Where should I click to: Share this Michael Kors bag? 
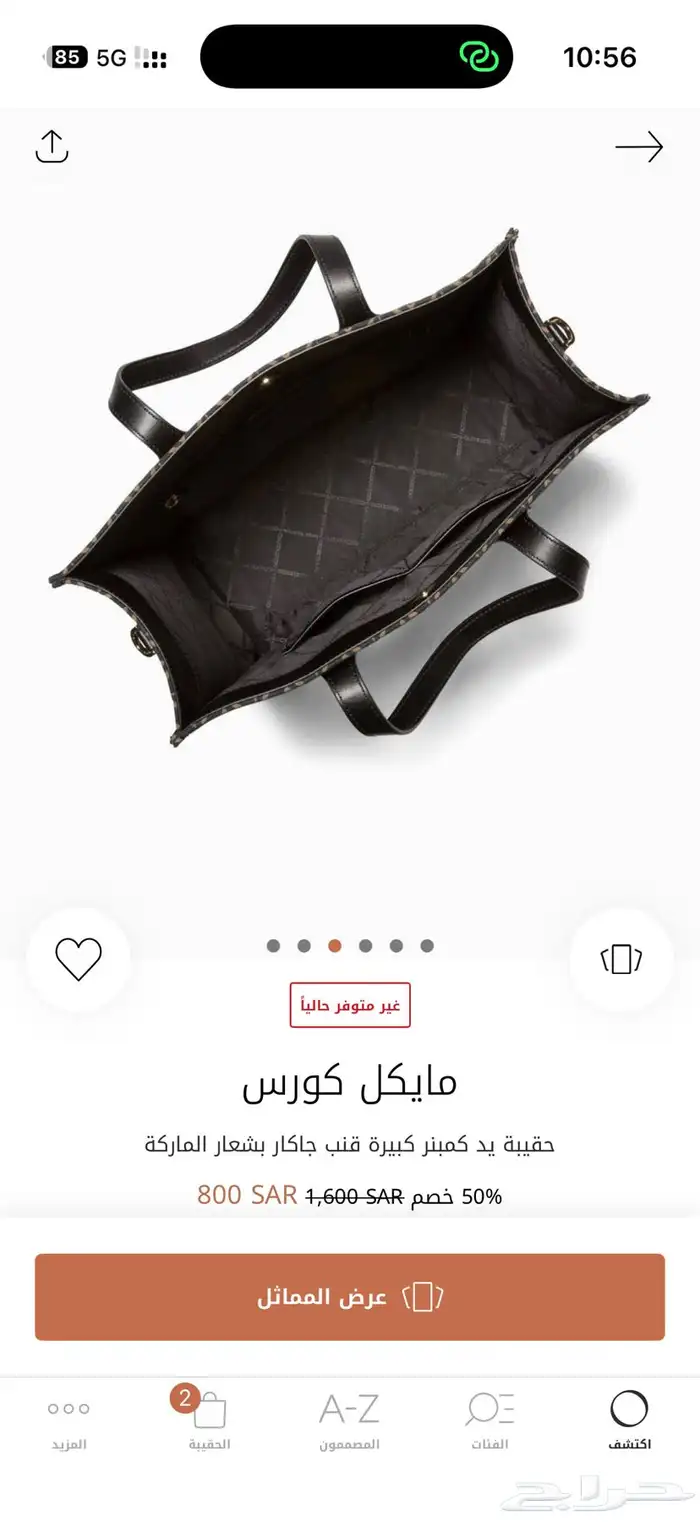pyautogui.click(x=52, y=146)
